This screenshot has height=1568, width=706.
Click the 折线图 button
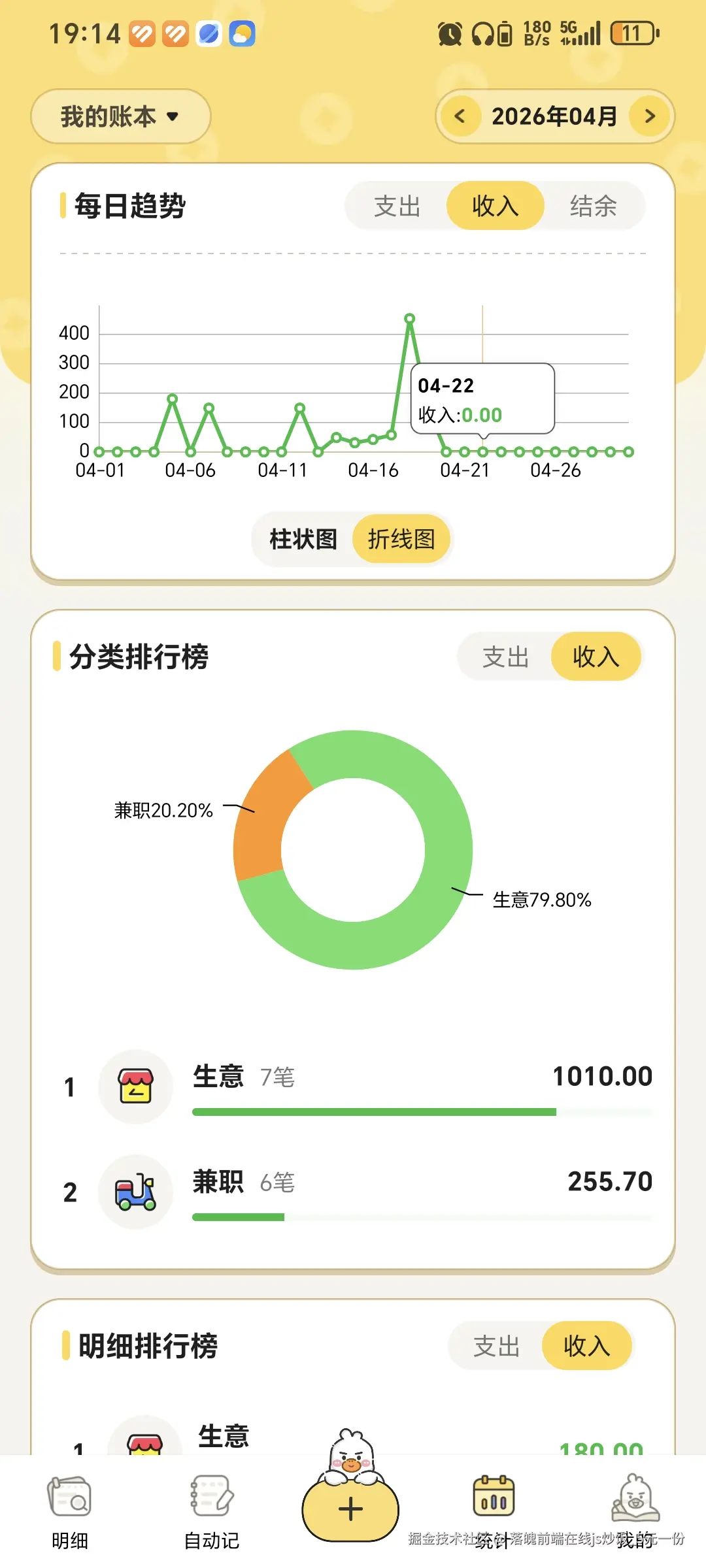[x=401, y=538]
